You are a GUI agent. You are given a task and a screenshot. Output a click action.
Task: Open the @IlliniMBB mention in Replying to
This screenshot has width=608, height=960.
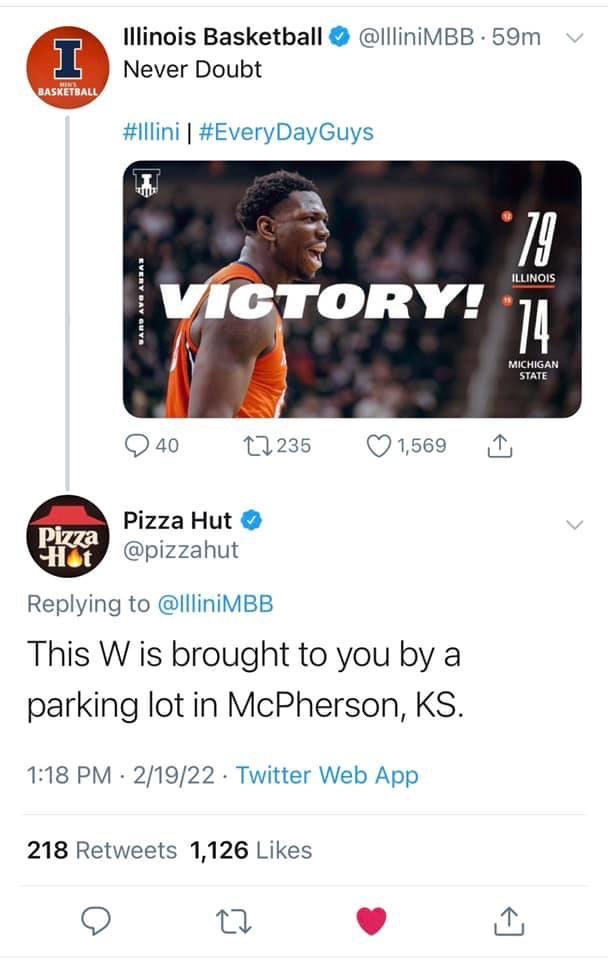[x=211, y=603]
